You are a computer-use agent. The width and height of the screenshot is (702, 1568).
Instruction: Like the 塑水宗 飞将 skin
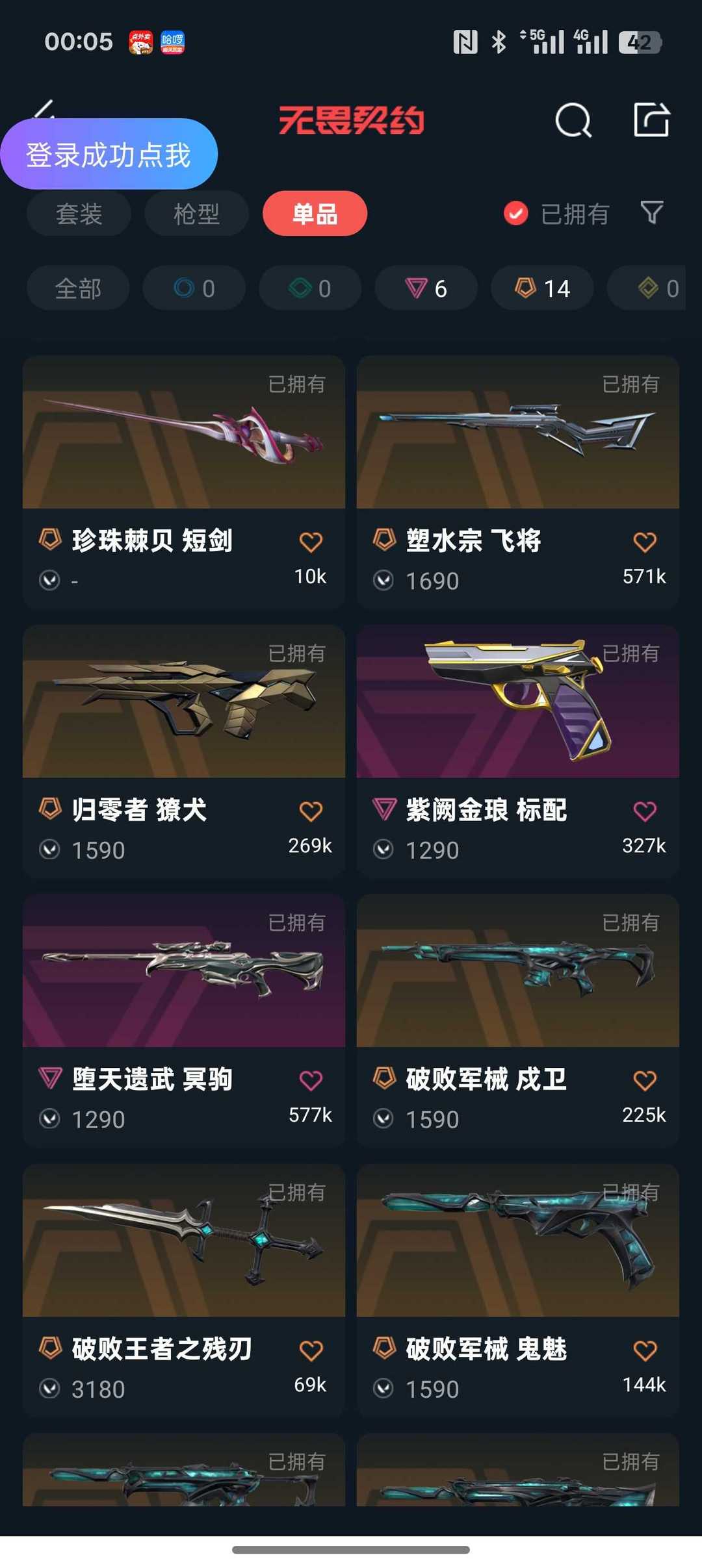click(x=645, y=542)
